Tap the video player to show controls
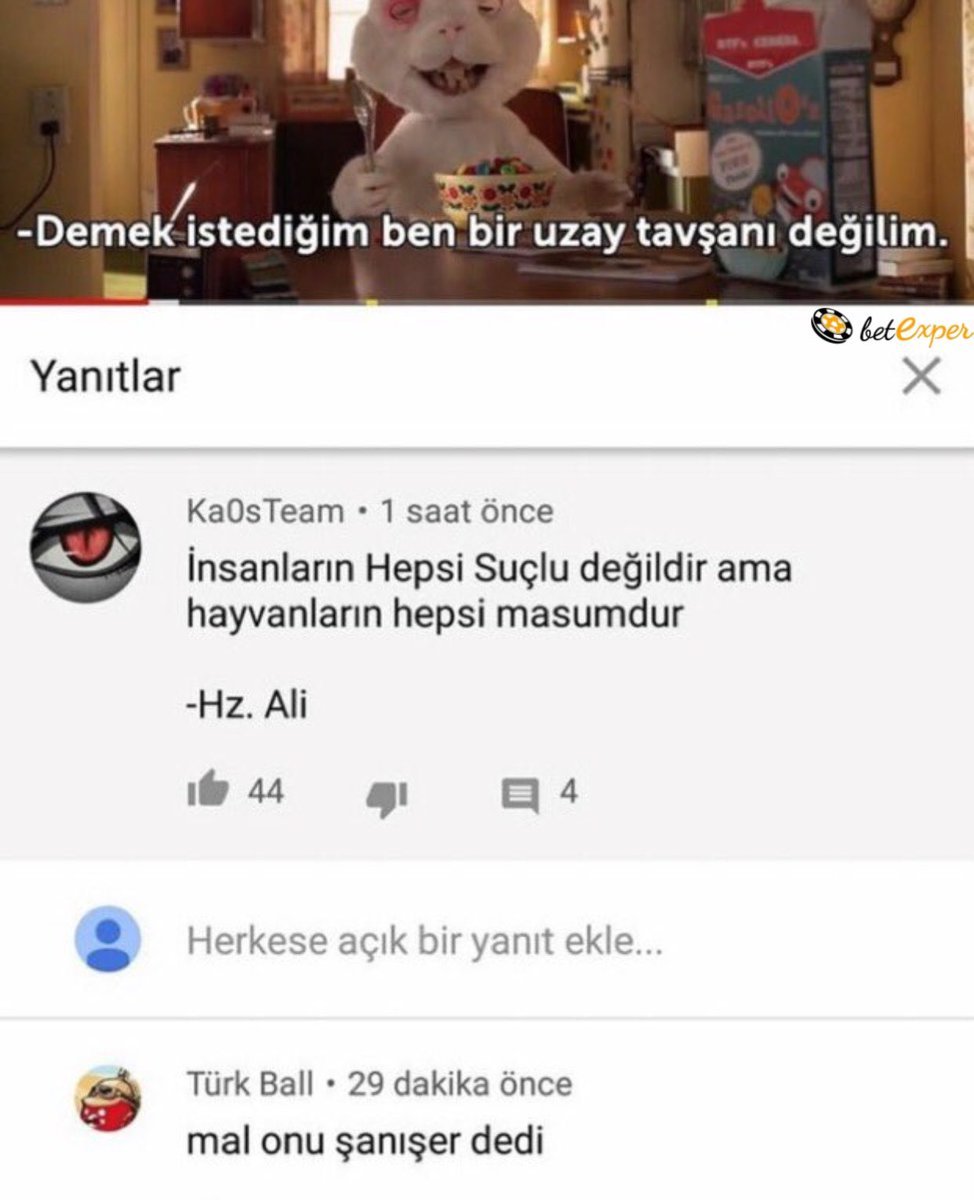 click(x=487, y=150)
